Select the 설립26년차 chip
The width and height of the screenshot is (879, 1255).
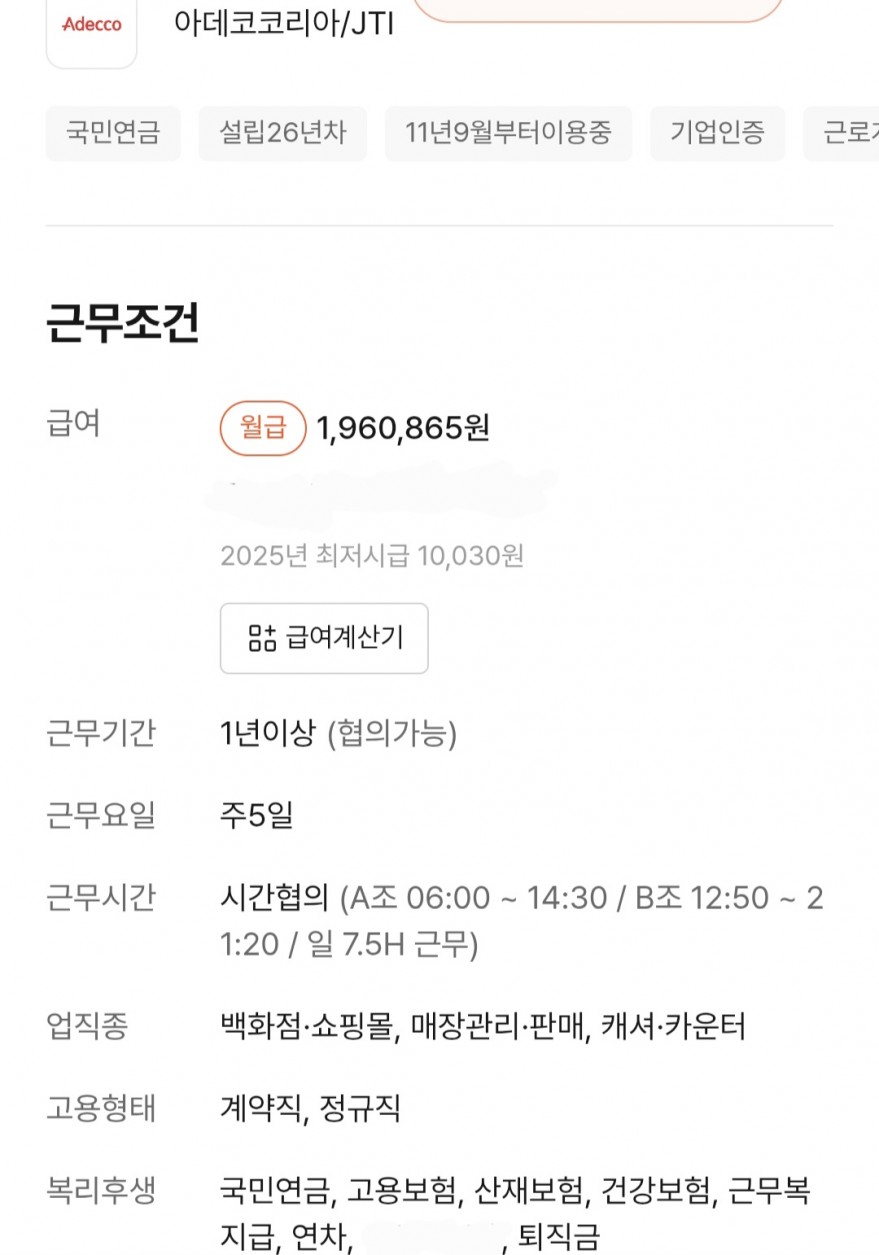(283, 133)
